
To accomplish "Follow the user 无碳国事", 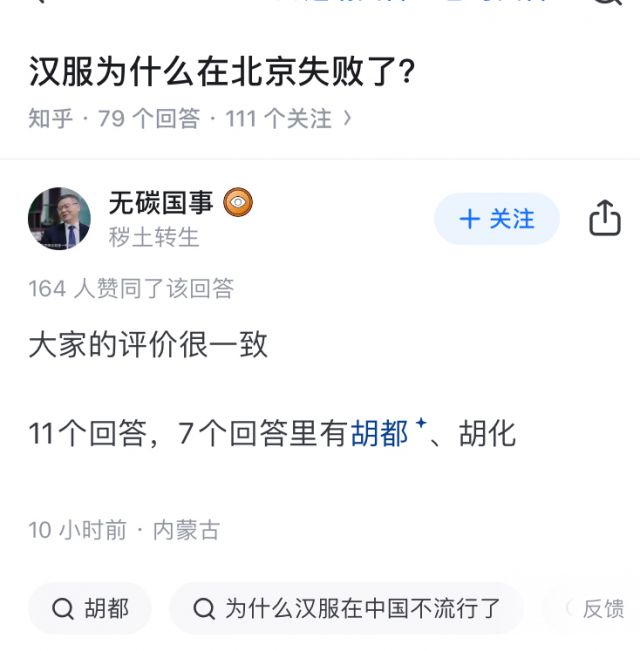I will [496, 219].
